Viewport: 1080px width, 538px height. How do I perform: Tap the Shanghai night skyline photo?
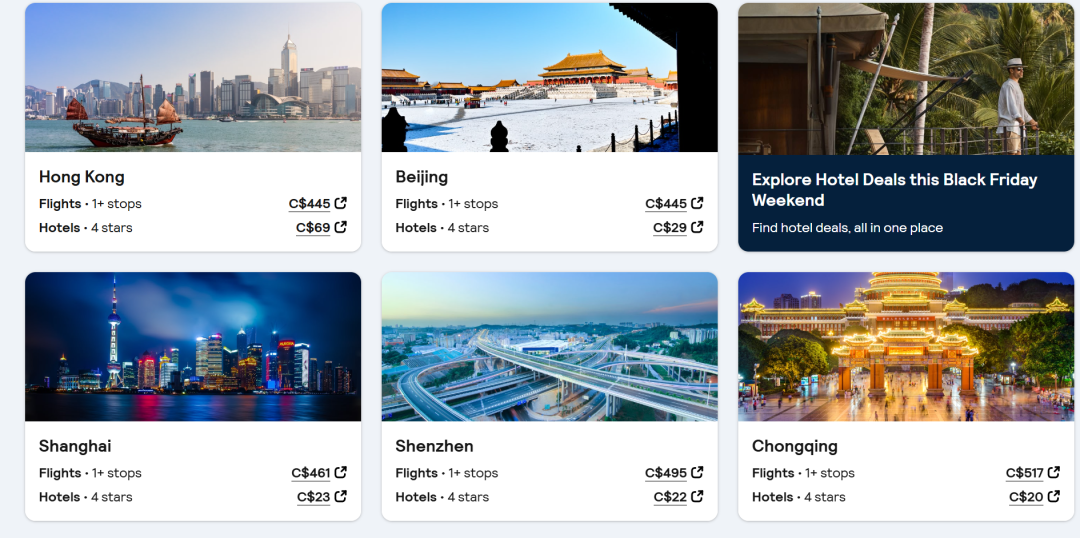[x=193, y=346]
